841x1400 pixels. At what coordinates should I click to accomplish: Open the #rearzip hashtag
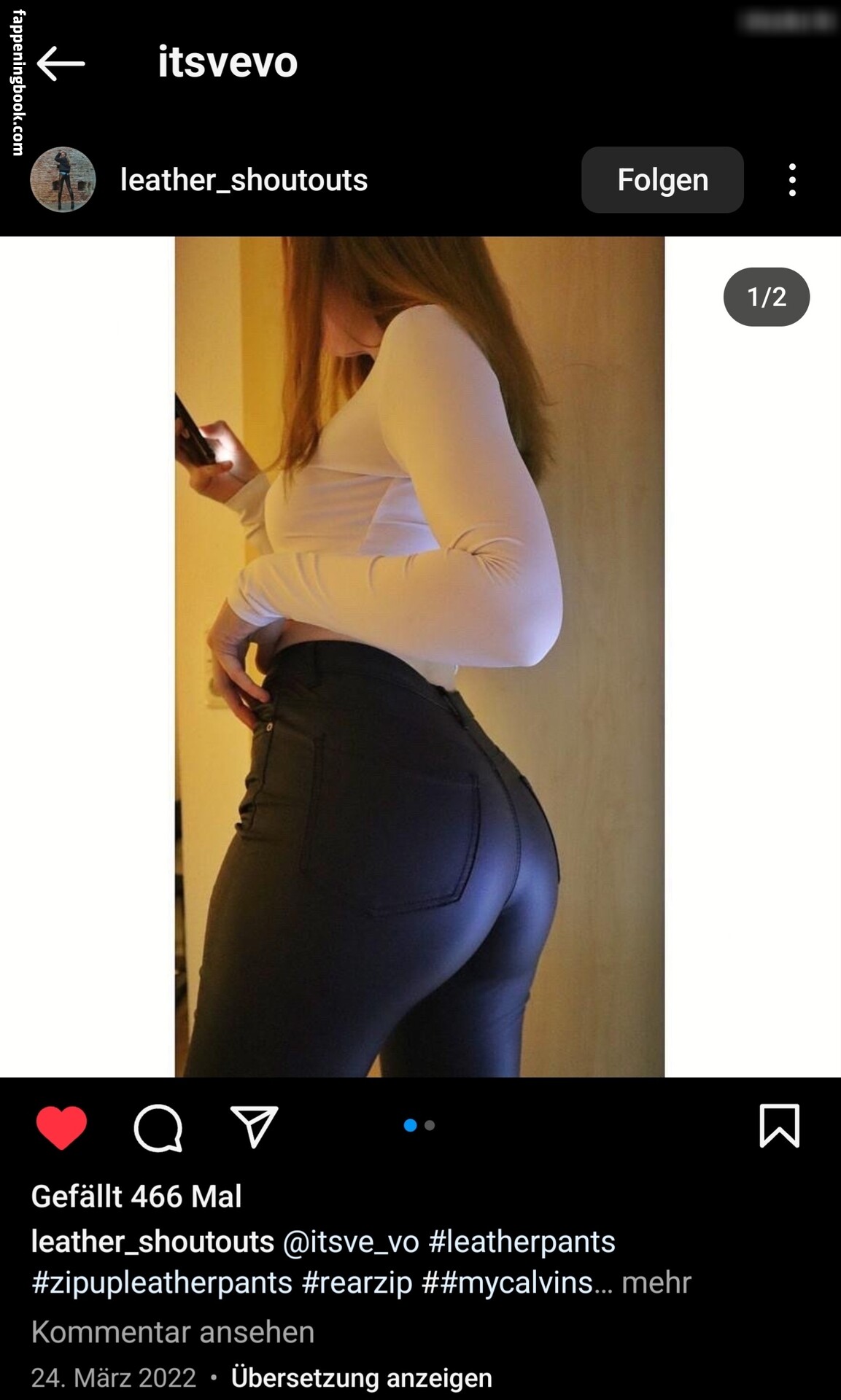[x=357, y=1283]
